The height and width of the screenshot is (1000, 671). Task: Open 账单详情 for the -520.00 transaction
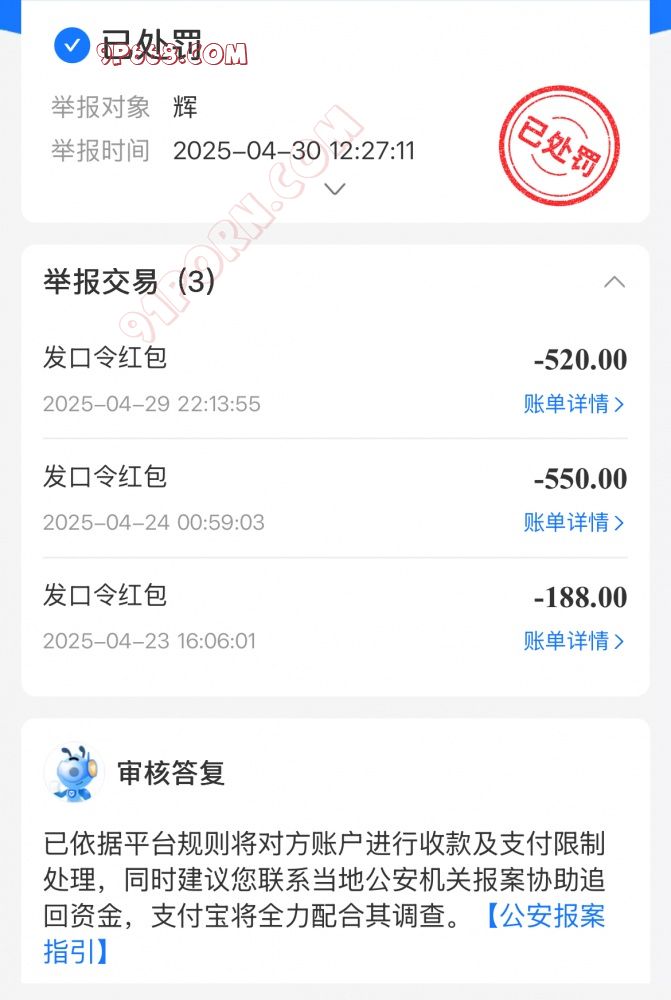click(x=573, y=404)
